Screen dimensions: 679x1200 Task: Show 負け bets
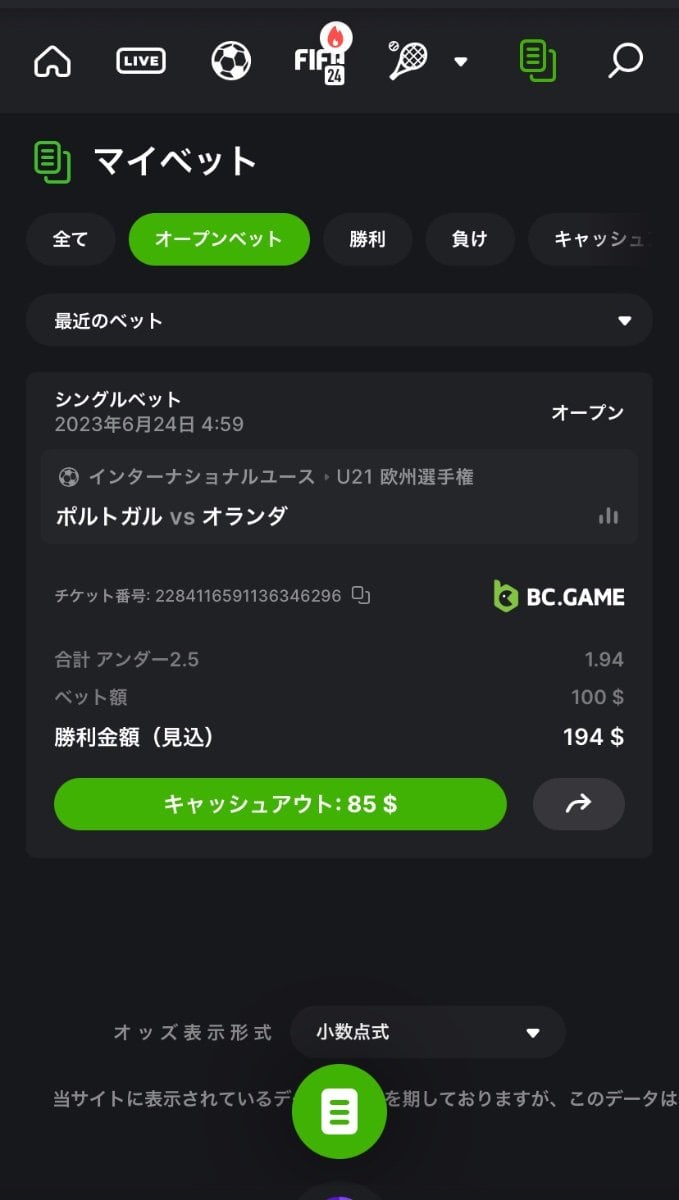click(x=469, y=240)
